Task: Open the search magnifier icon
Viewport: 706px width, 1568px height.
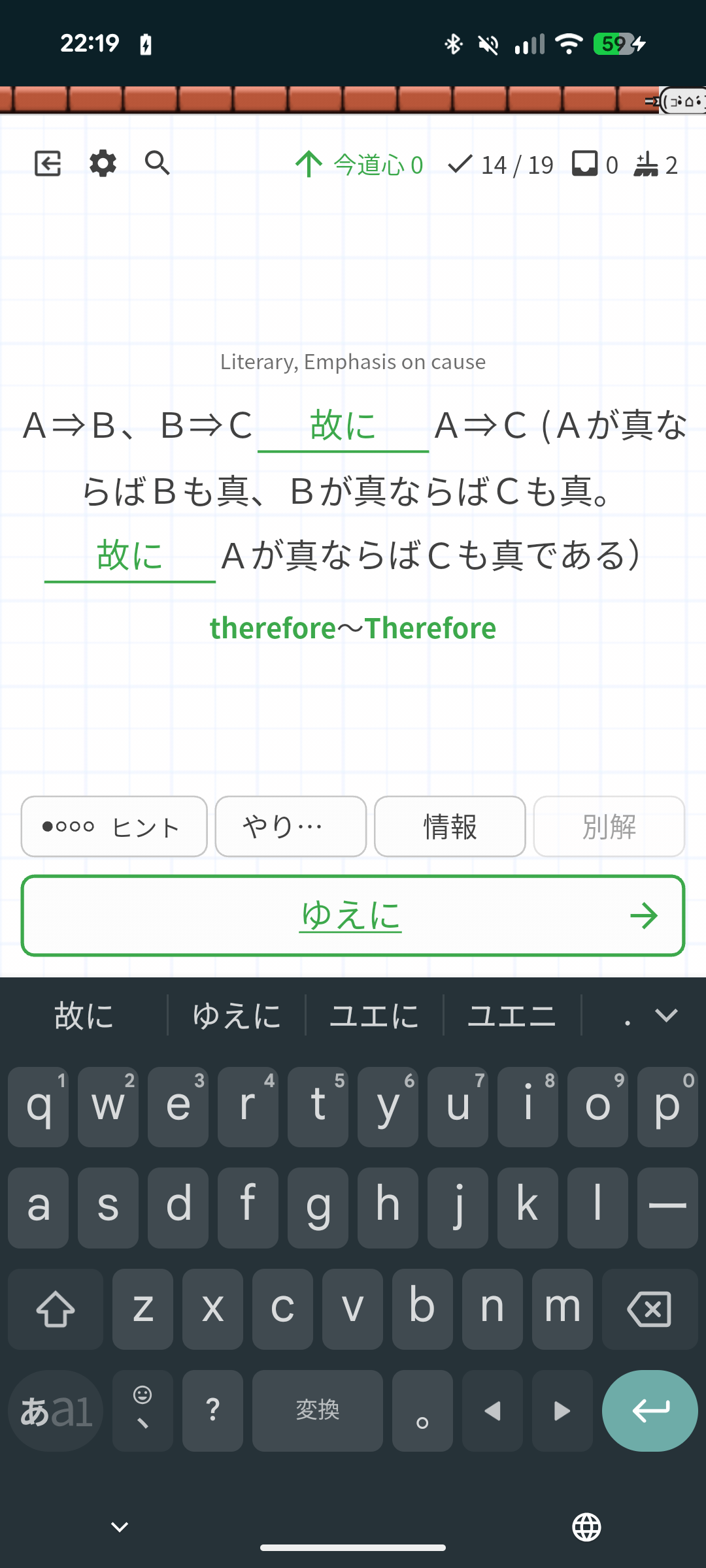Action: click(x=157, y=163)
